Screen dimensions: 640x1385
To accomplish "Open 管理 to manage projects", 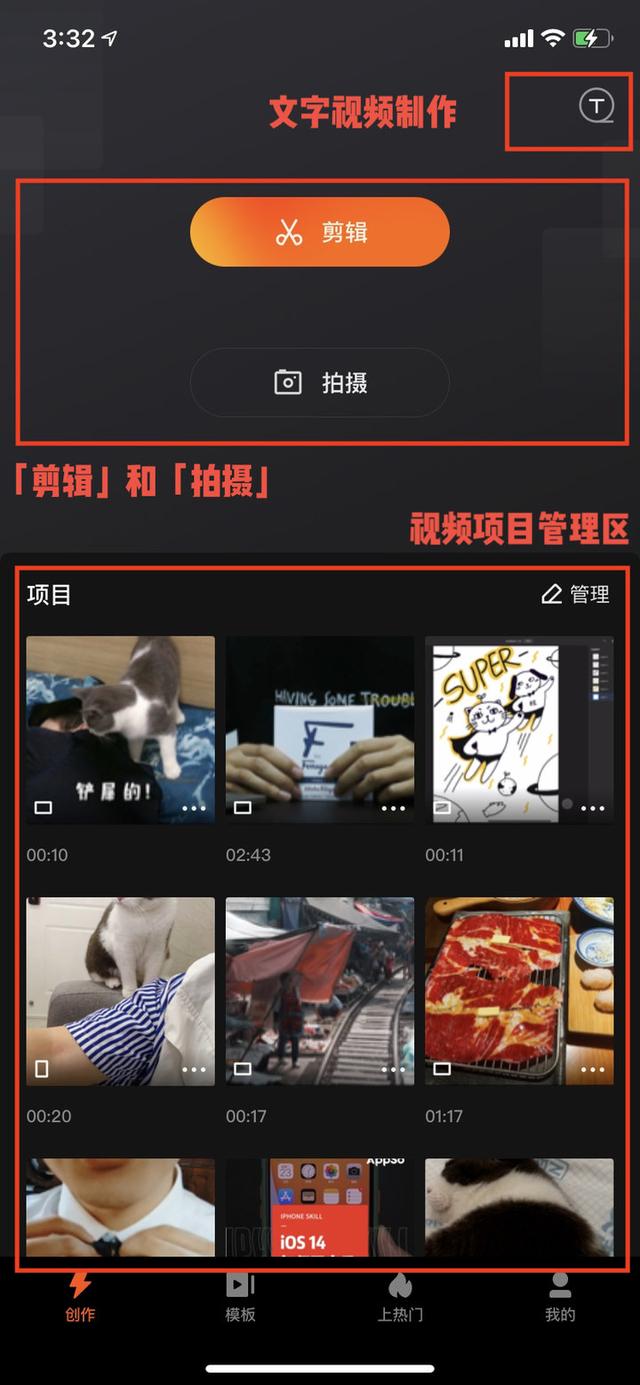I will pyautogui.click(x=575, y=594).
